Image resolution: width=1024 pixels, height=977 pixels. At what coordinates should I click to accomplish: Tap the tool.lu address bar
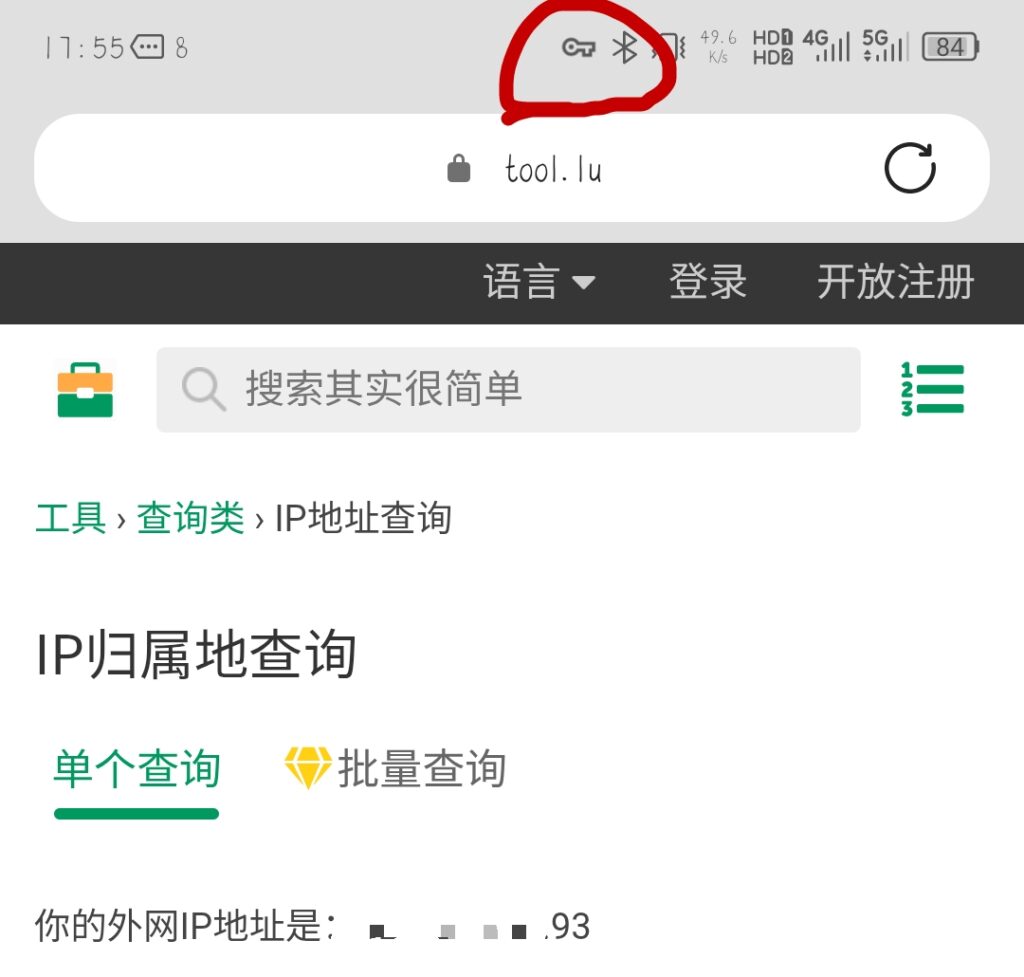(552, 169)
